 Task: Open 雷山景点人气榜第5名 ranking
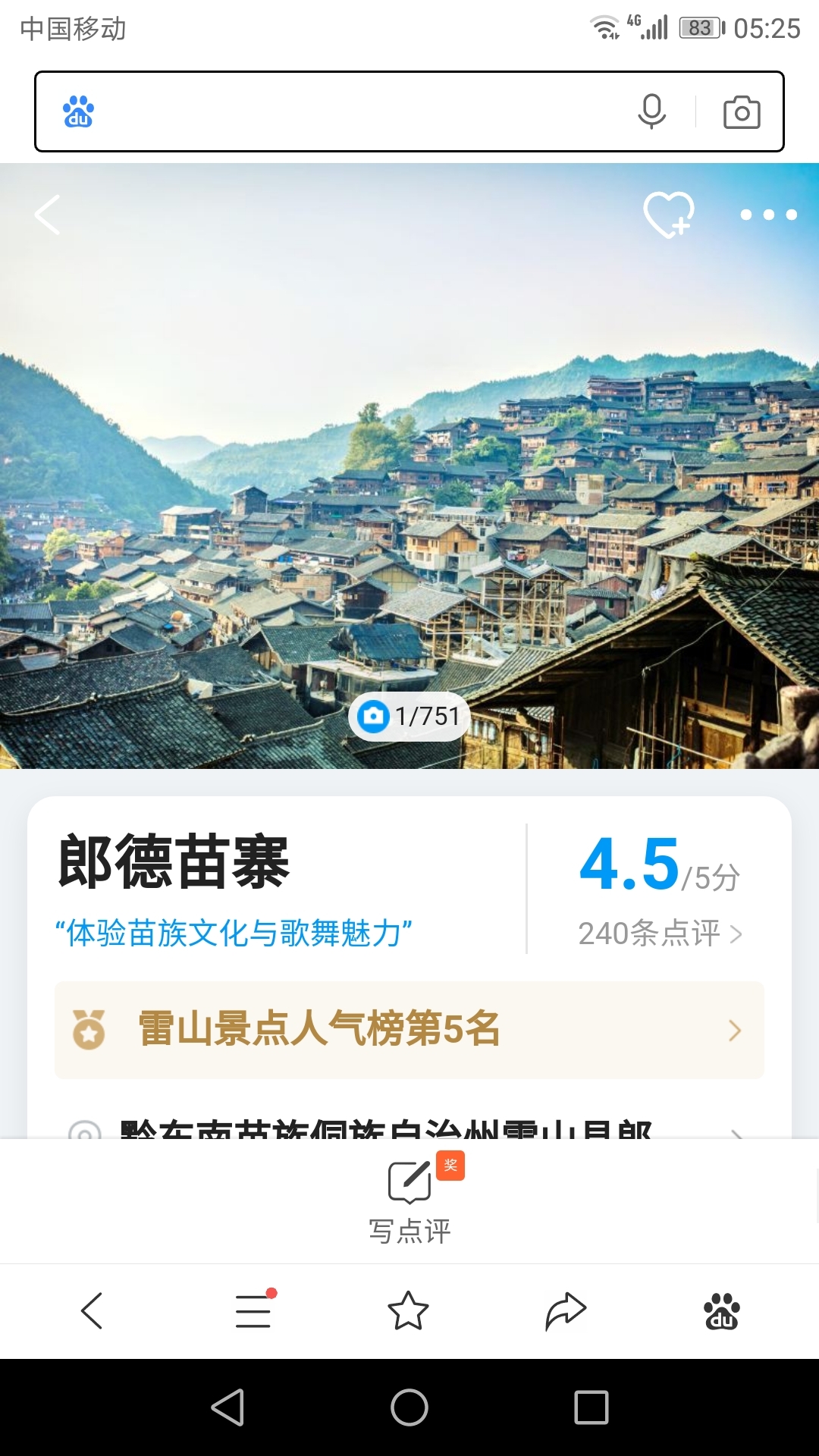(x=409, y=1030)
